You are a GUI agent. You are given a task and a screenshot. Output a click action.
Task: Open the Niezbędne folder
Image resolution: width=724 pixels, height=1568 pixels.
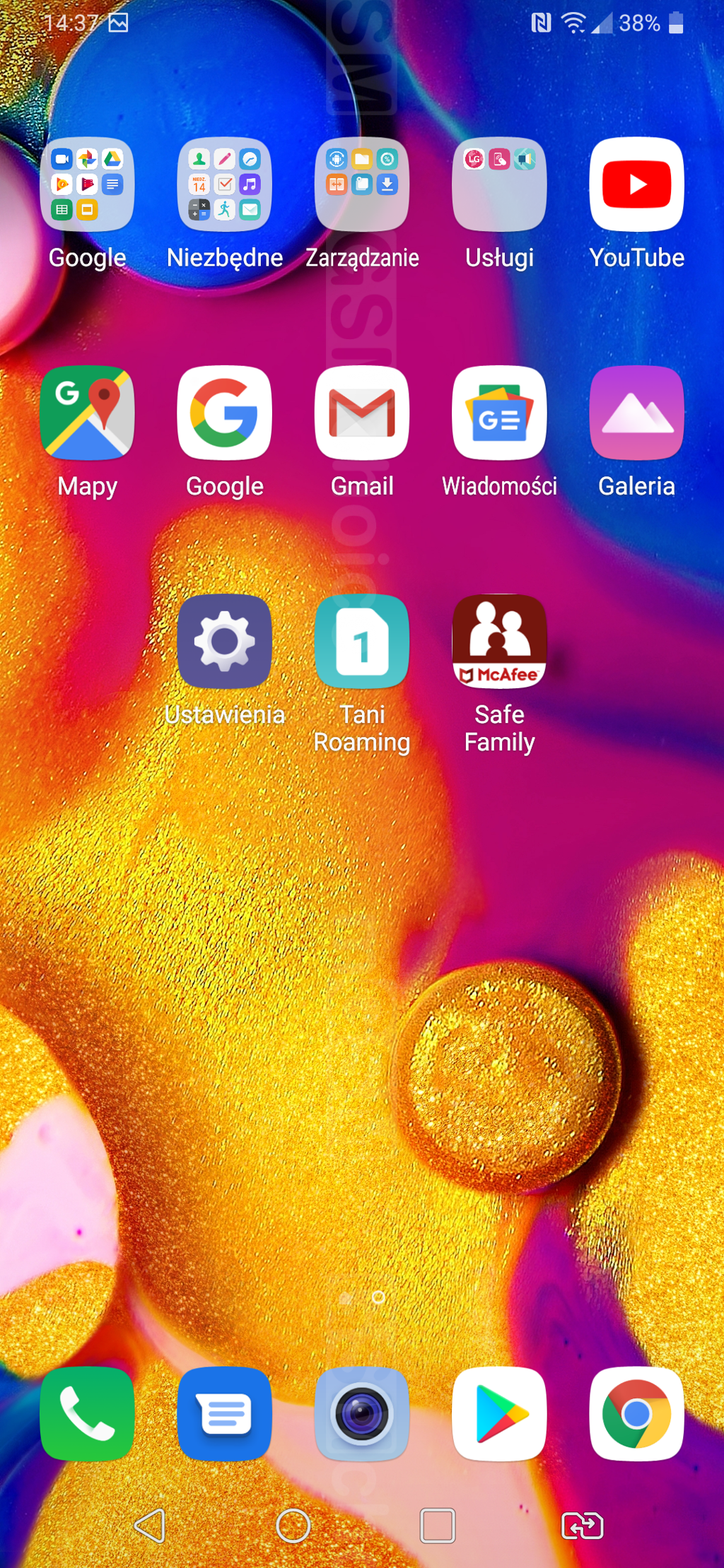tap(224, 184)
